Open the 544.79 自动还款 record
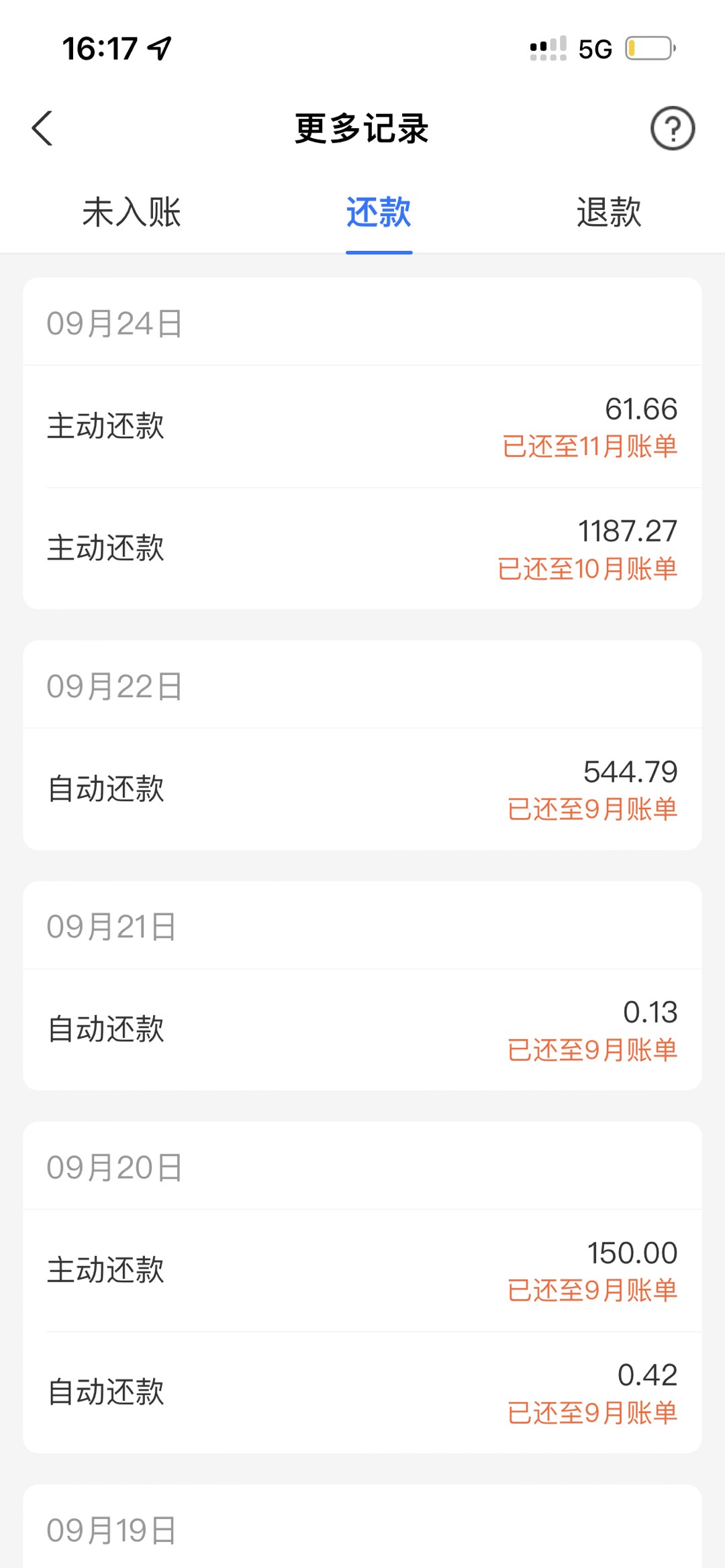 pyautogui.click(x=362, y=789)
